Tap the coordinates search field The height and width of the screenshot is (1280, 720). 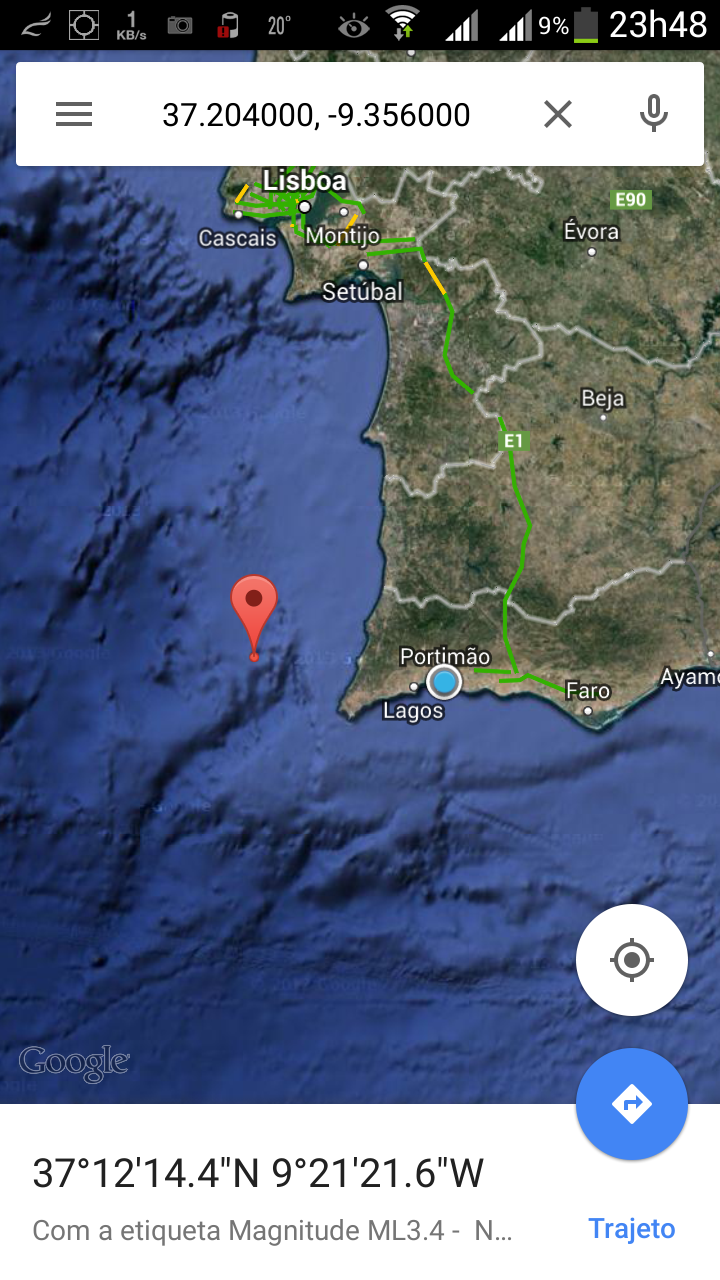tap(316, 115)
